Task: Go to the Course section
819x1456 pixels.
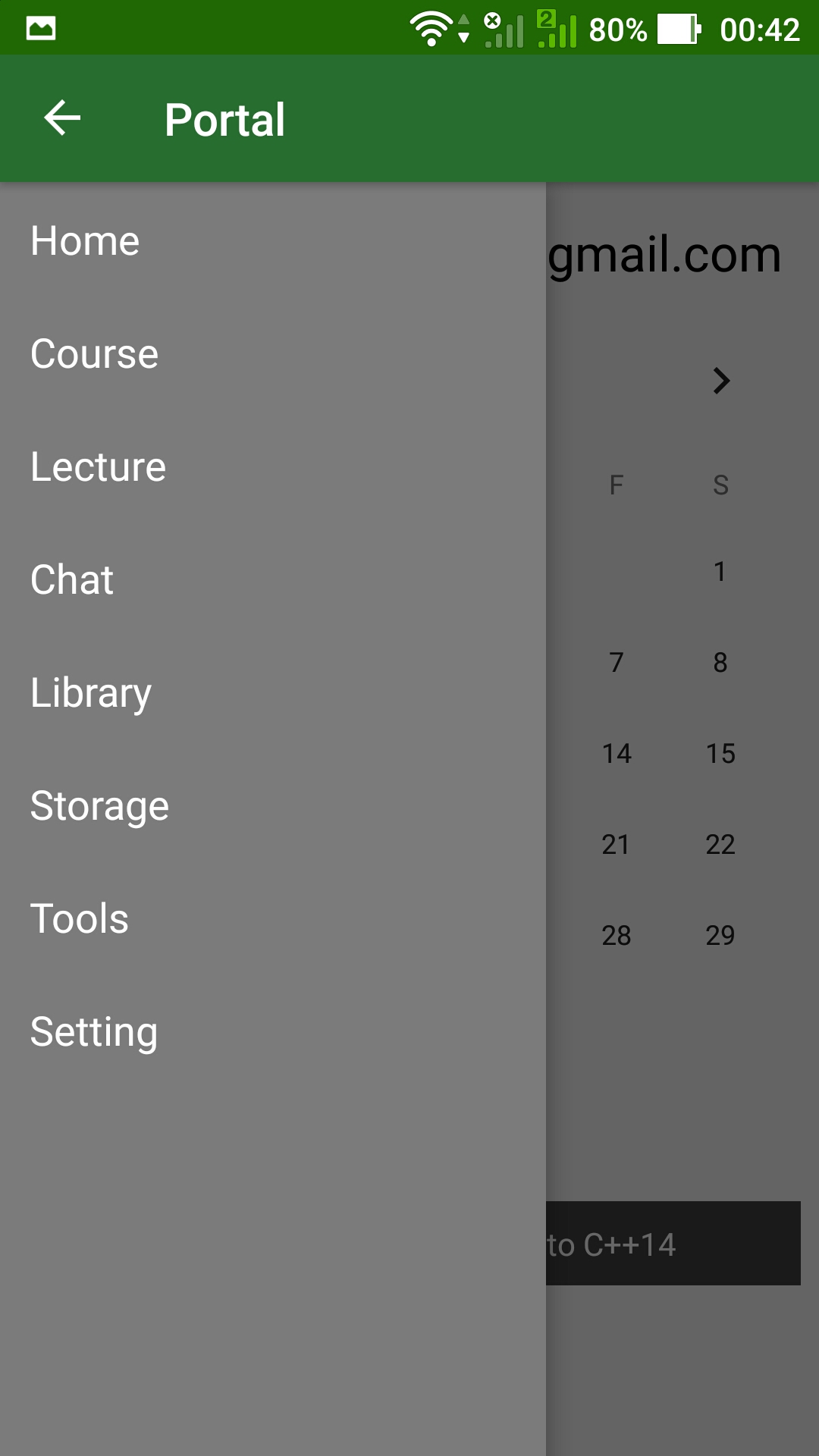Action: coord(94,354)
